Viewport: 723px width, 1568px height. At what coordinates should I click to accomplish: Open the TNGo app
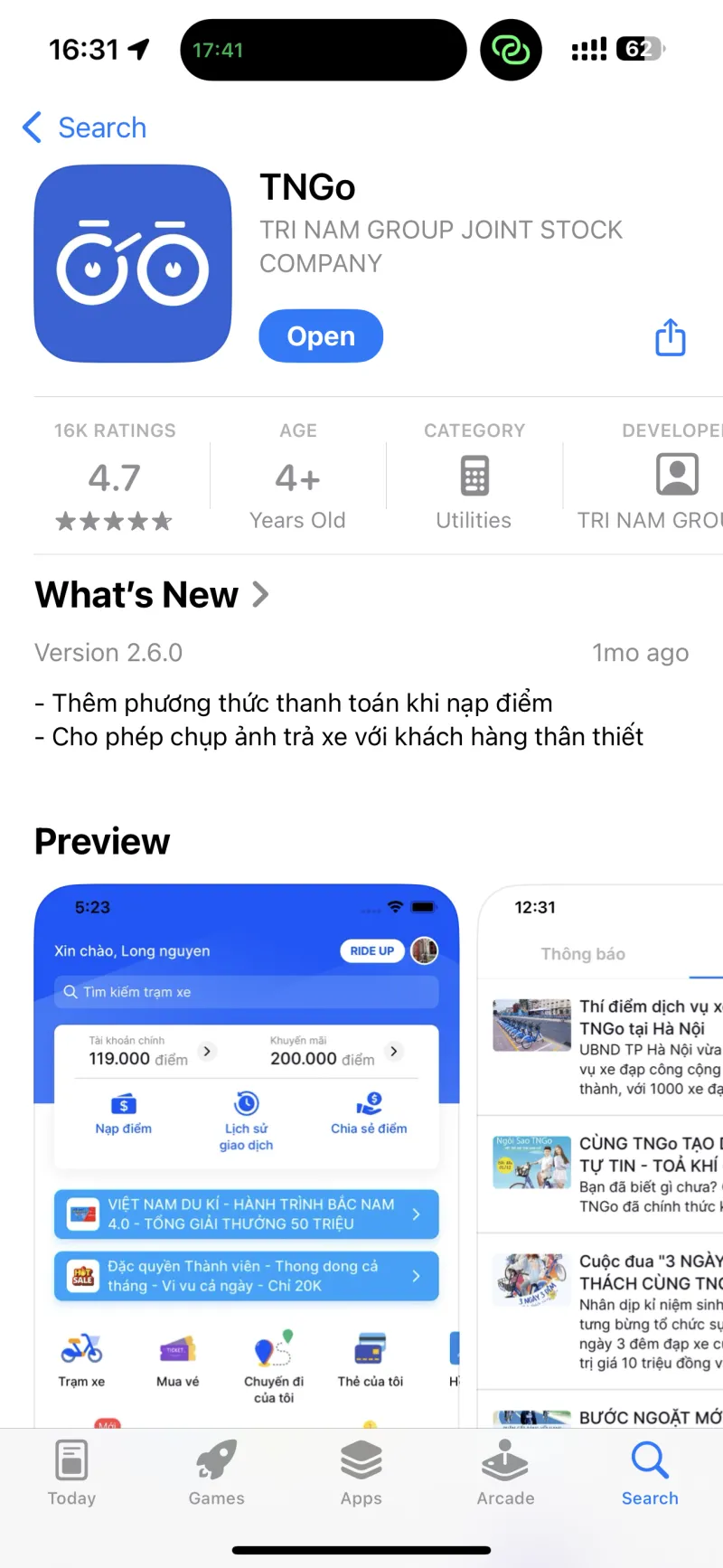321,336
